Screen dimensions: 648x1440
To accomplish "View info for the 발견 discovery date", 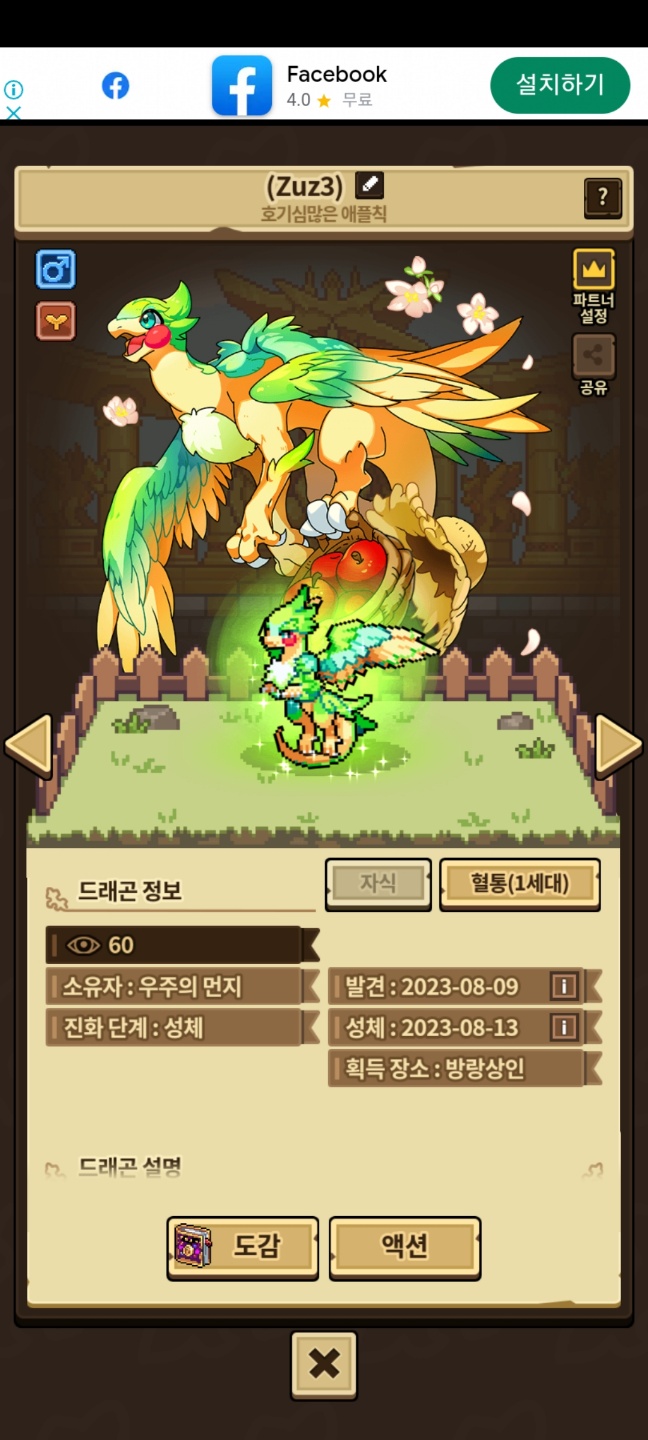I will coord(564,987).
